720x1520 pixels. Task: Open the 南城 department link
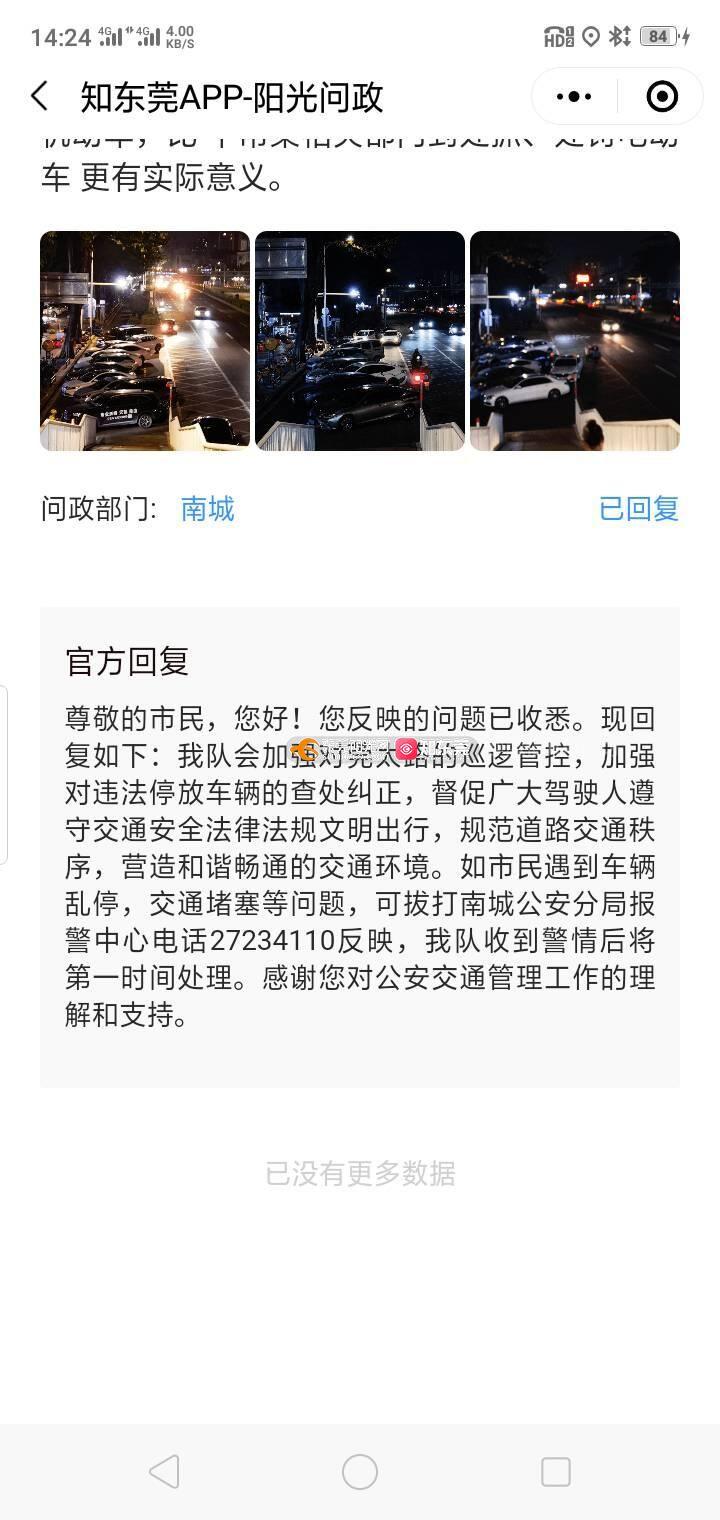[x=208, y=509]
